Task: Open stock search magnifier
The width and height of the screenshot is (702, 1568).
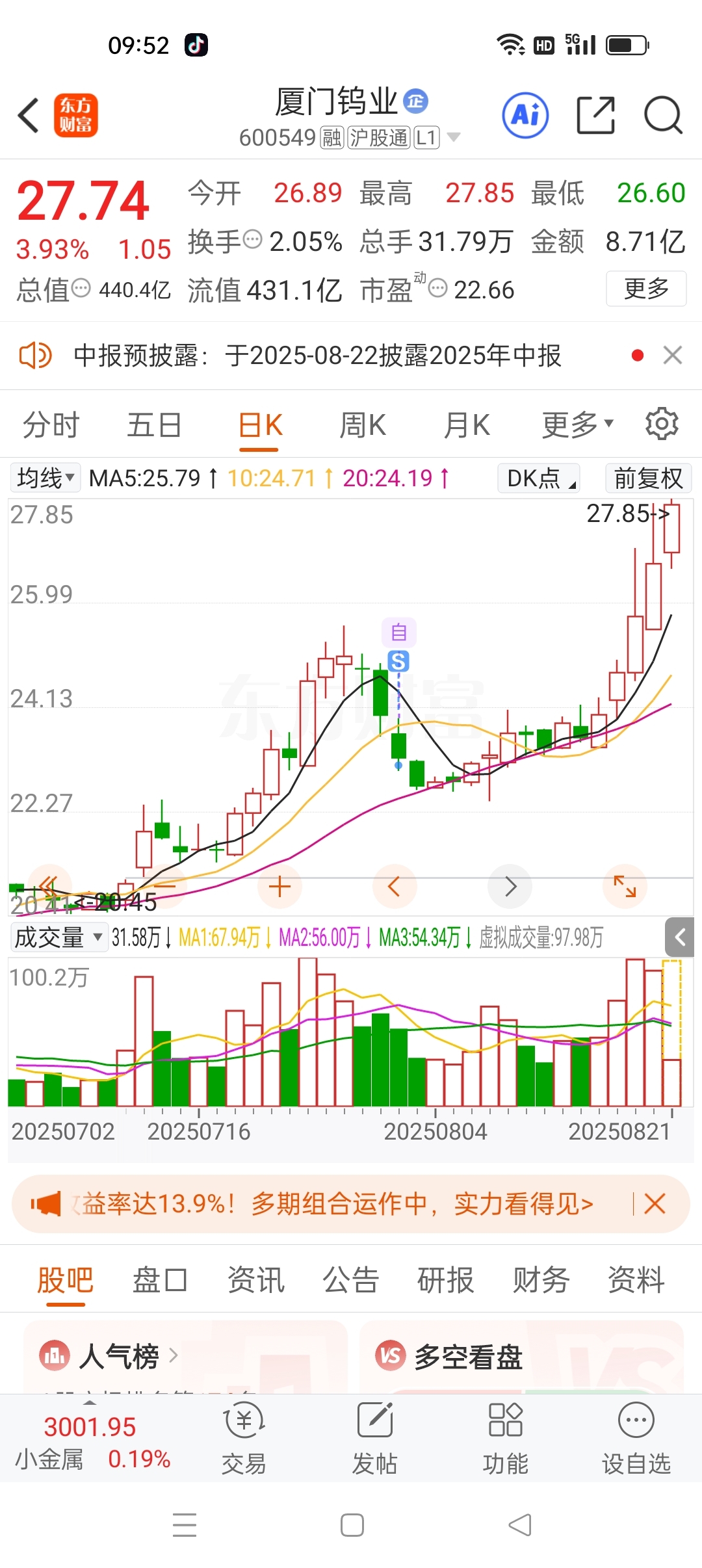Action: [663, 115]
